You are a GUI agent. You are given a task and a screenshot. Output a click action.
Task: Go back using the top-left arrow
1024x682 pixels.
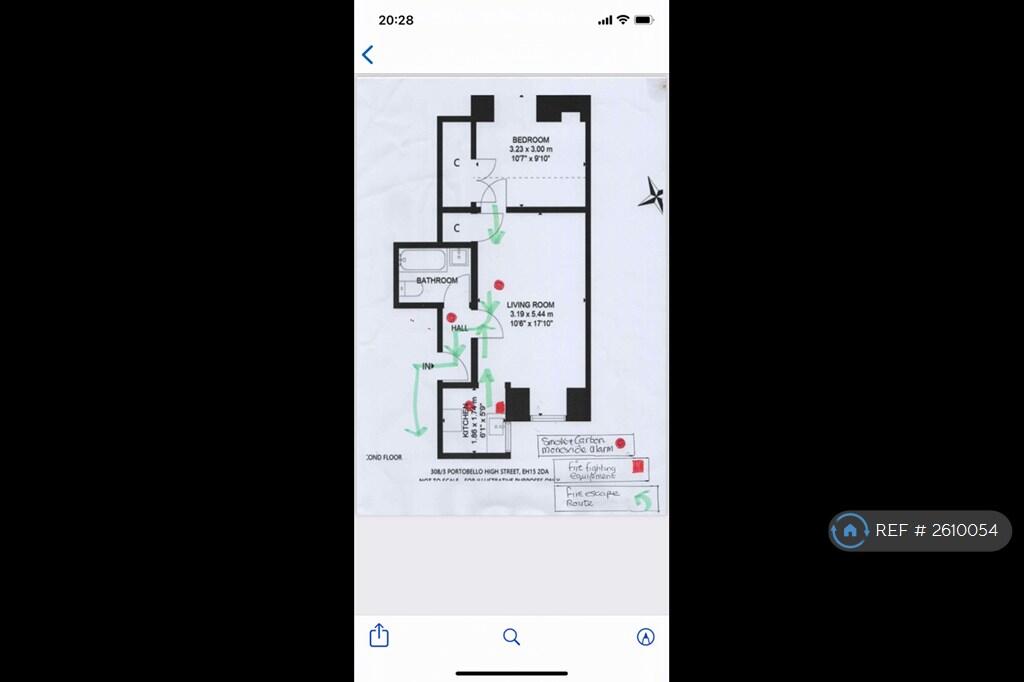point(368,55)
